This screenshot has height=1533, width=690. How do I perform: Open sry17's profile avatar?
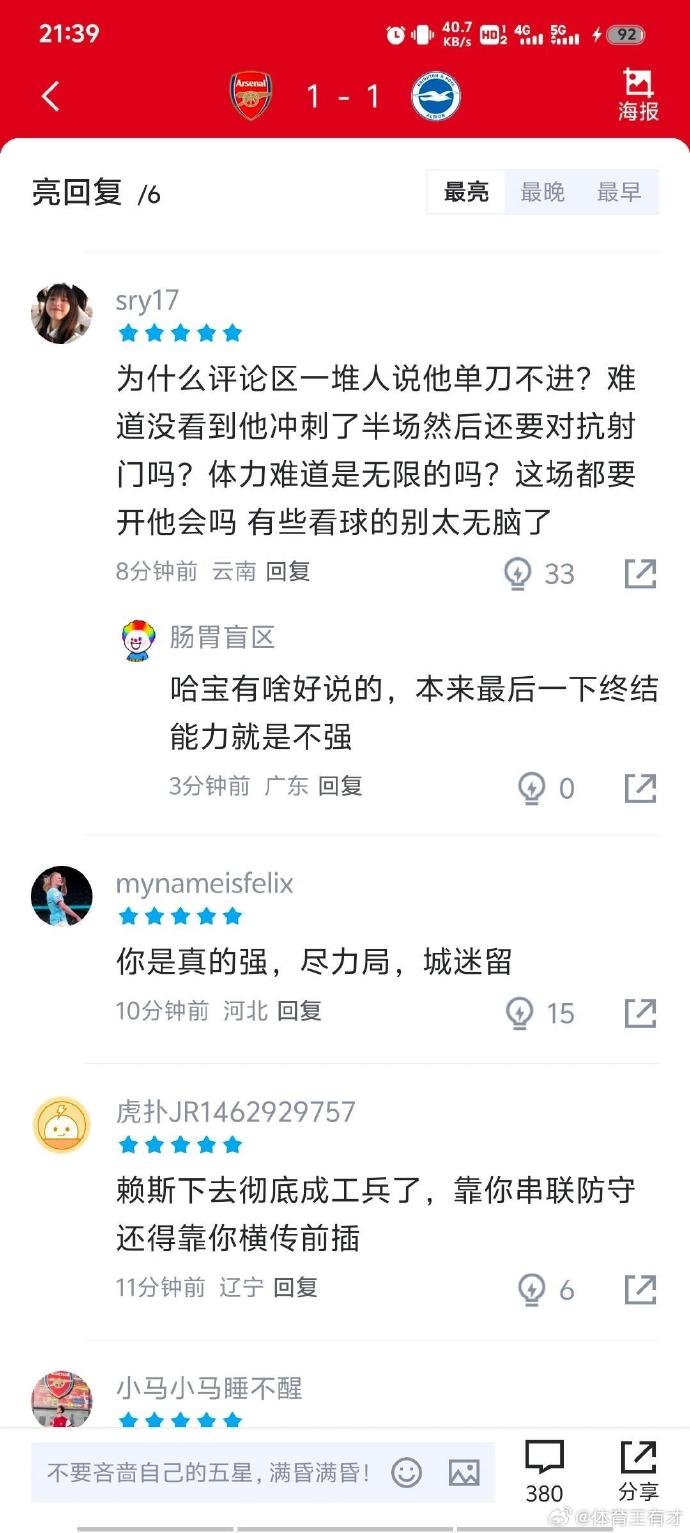62,313
